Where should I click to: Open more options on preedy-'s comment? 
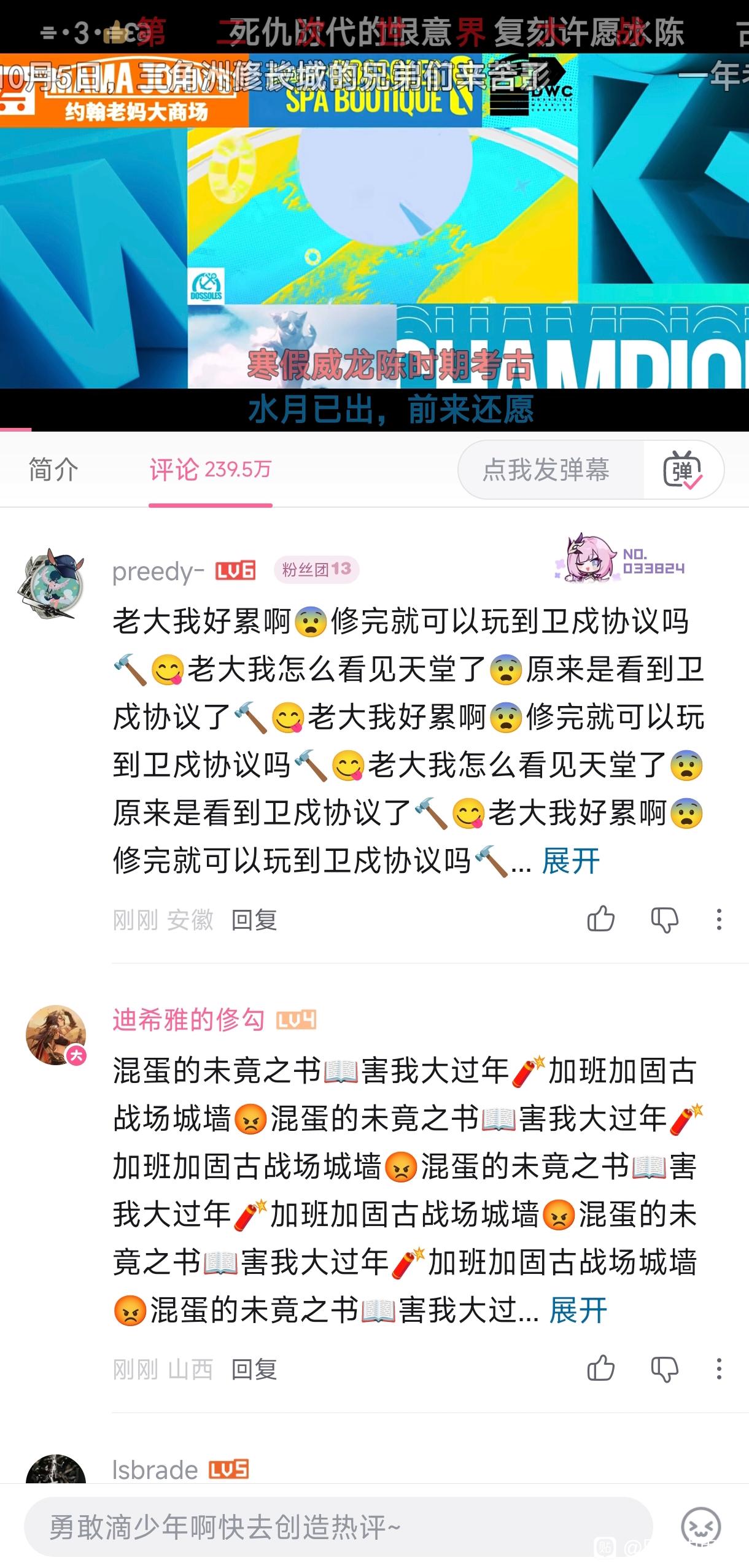[719, 919]
